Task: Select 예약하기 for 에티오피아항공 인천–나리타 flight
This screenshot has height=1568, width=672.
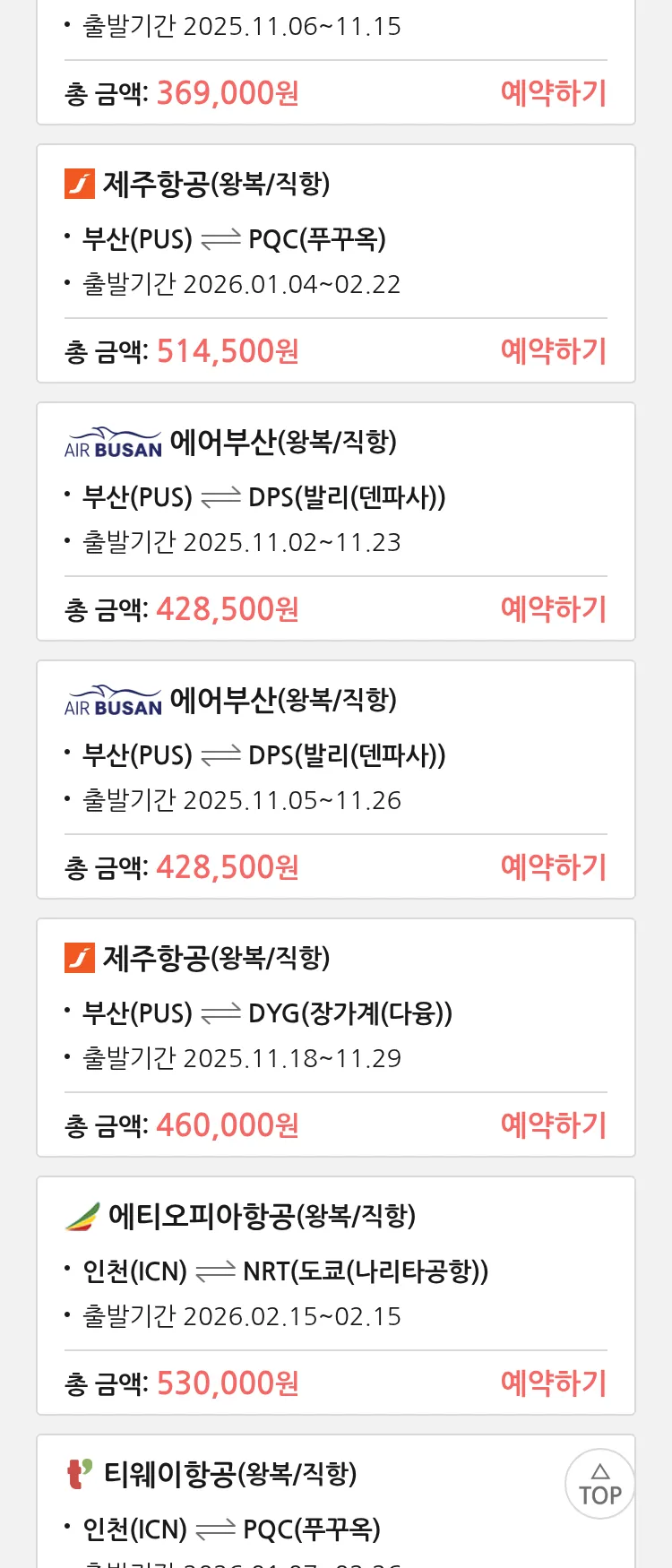Action: point(553,1383)
